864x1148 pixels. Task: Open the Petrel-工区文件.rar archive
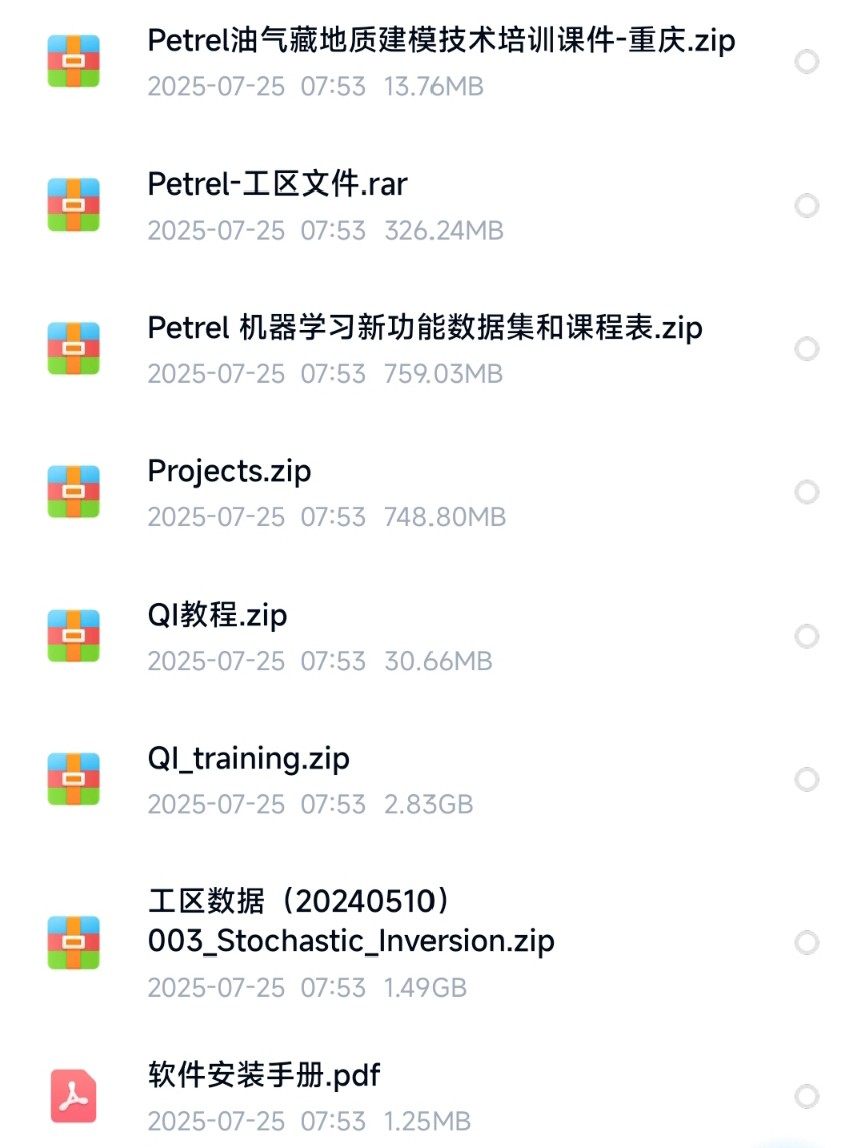(x=277, y=185)
